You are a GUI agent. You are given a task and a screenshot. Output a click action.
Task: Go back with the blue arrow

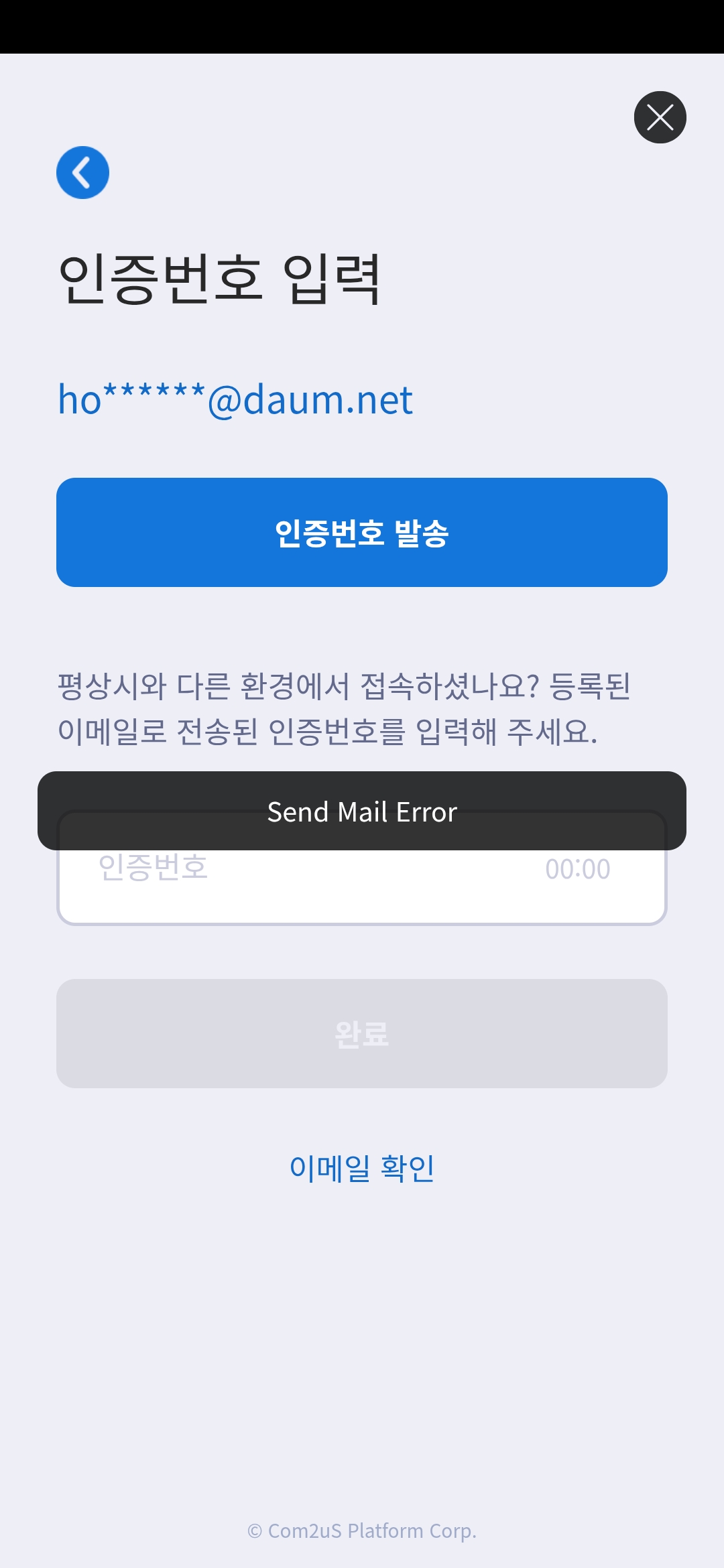pos(82,172)
